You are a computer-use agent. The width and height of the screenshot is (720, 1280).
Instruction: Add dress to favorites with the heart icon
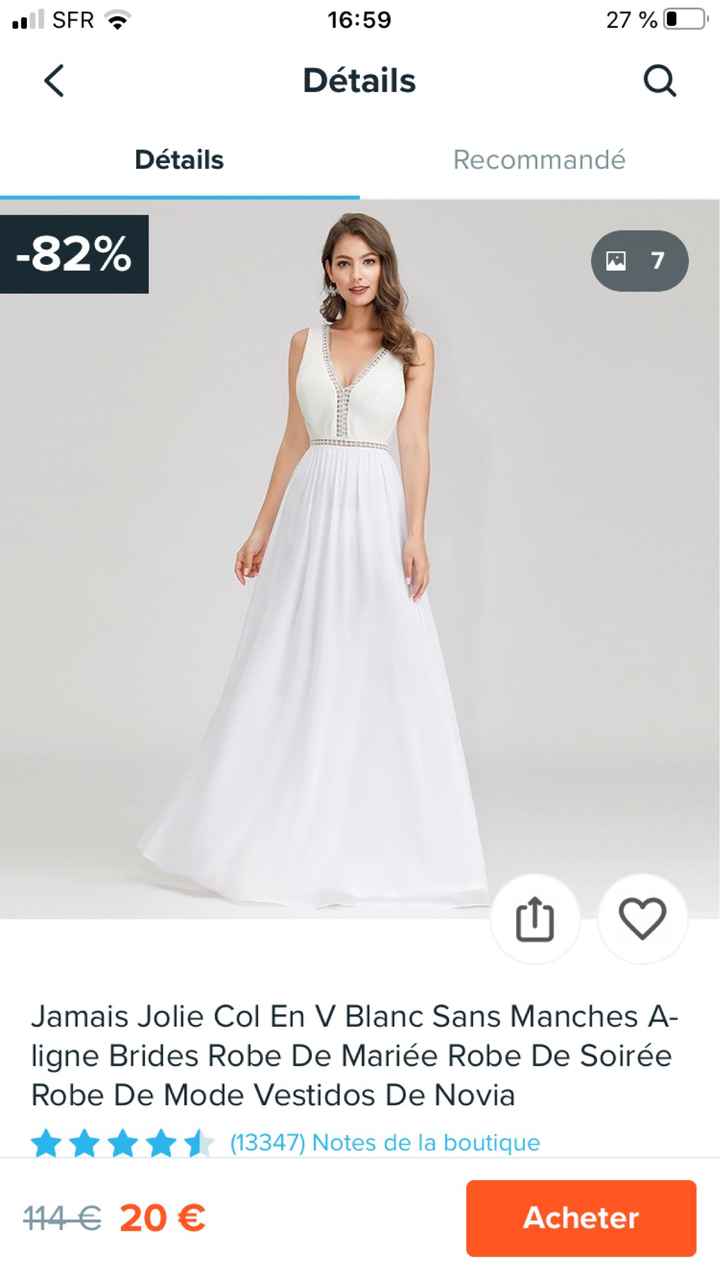643,918
